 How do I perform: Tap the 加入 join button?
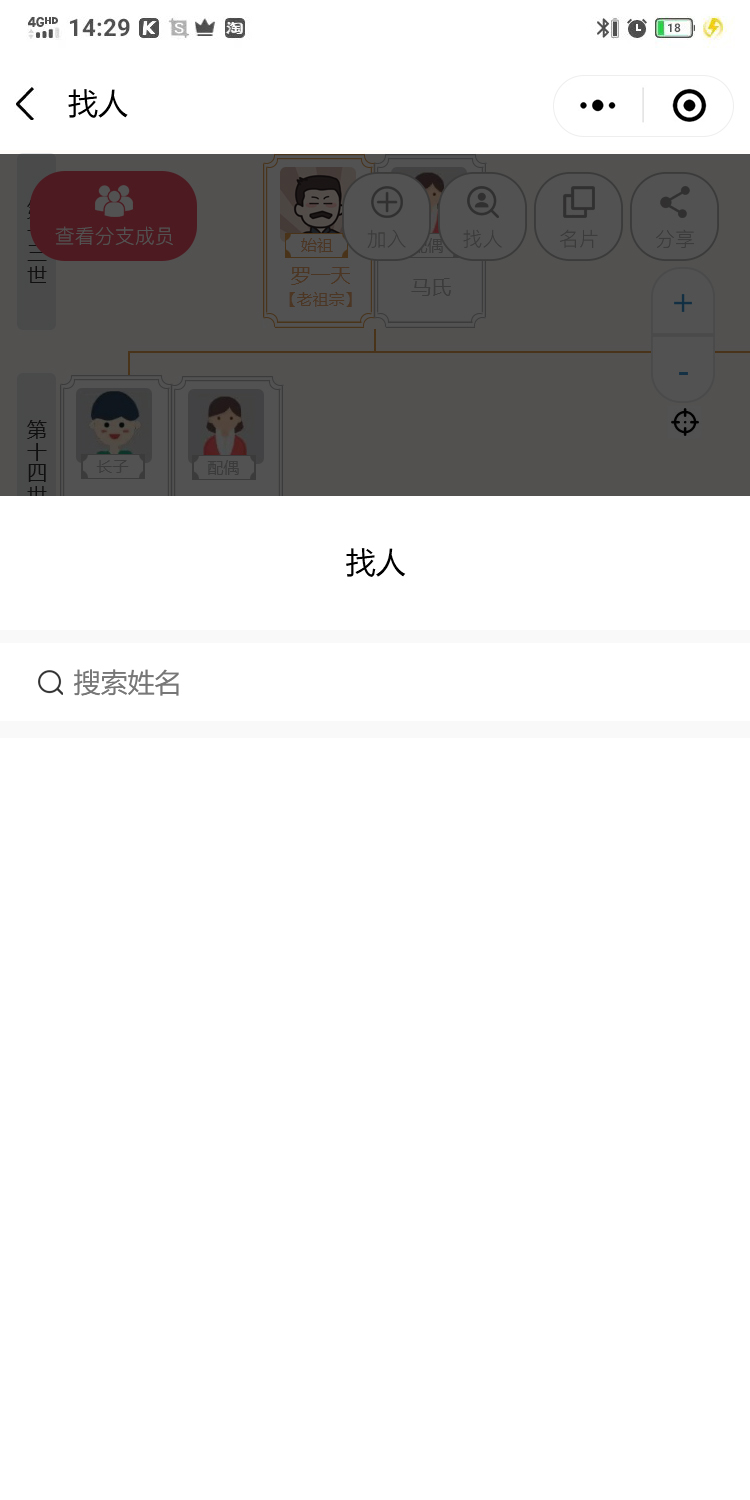(x=387, y=217)
